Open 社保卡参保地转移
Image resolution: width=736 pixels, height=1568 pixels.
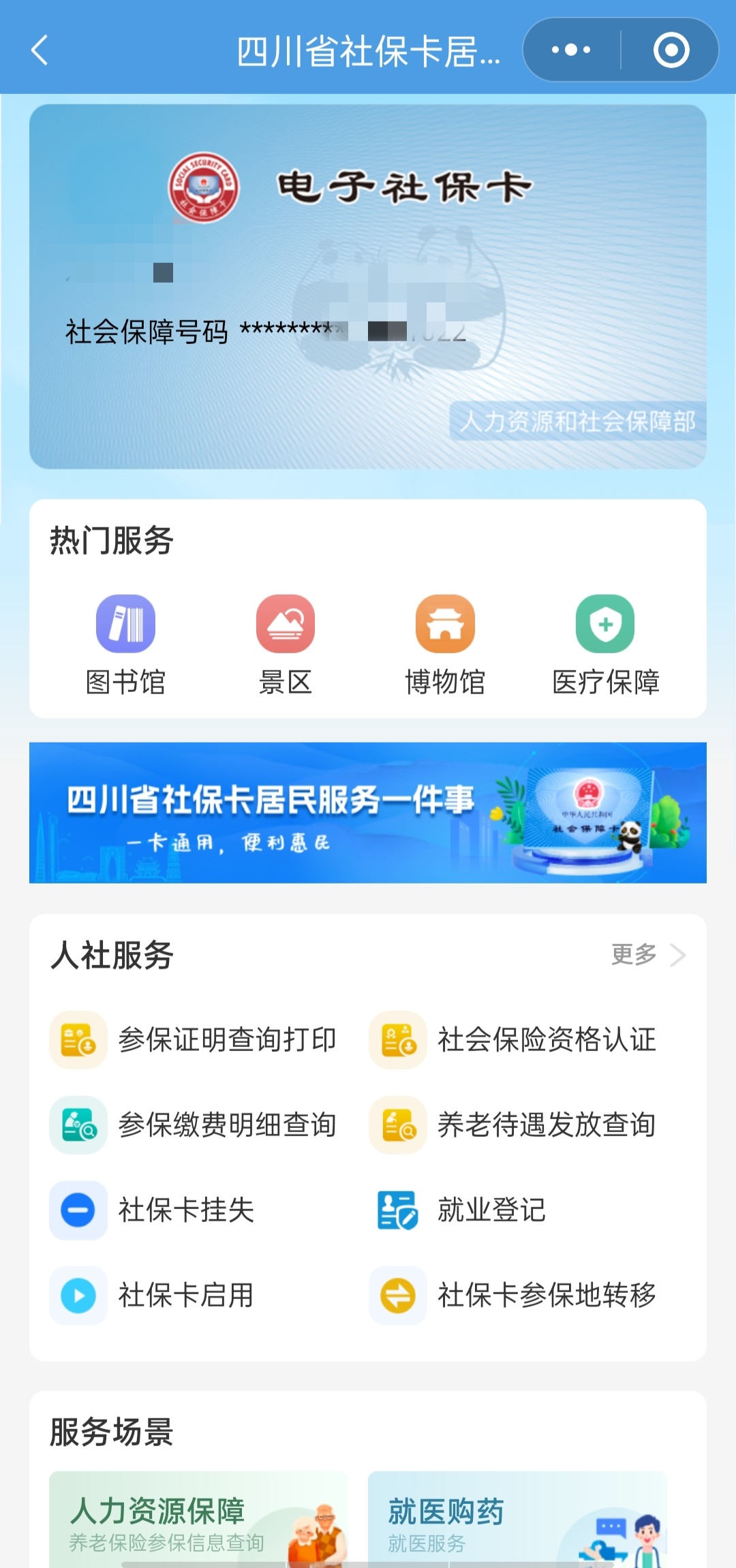click(x=512, y=1296)
